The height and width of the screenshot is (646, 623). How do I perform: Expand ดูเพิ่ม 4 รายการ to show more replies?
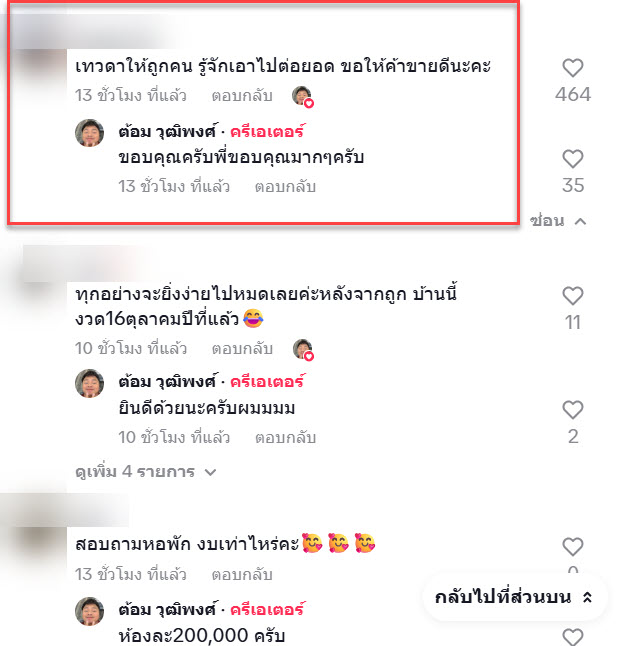[x=146, y=471]
